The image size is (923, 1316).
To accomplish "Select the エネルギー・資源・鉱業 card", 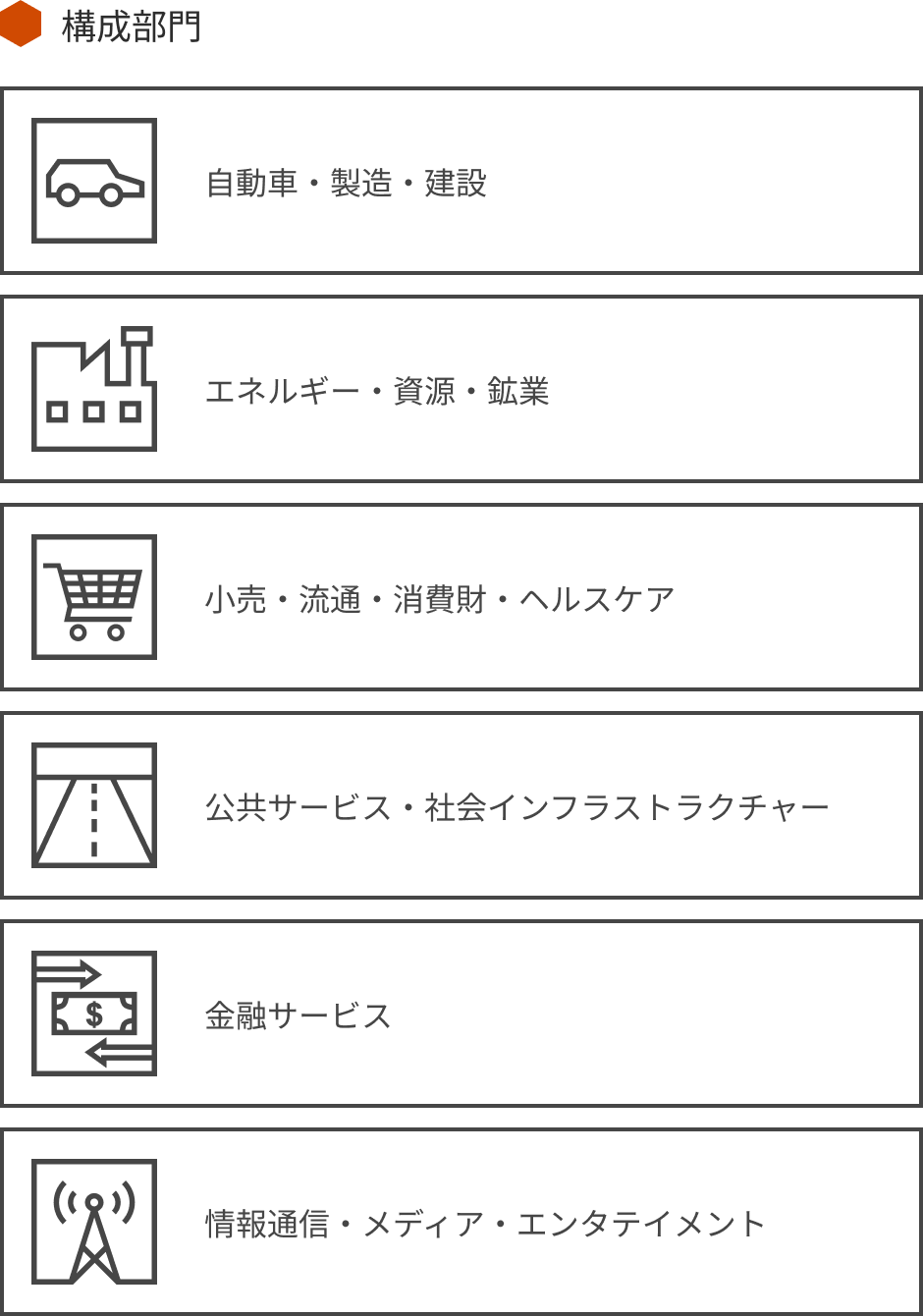I will coord(461,389).
